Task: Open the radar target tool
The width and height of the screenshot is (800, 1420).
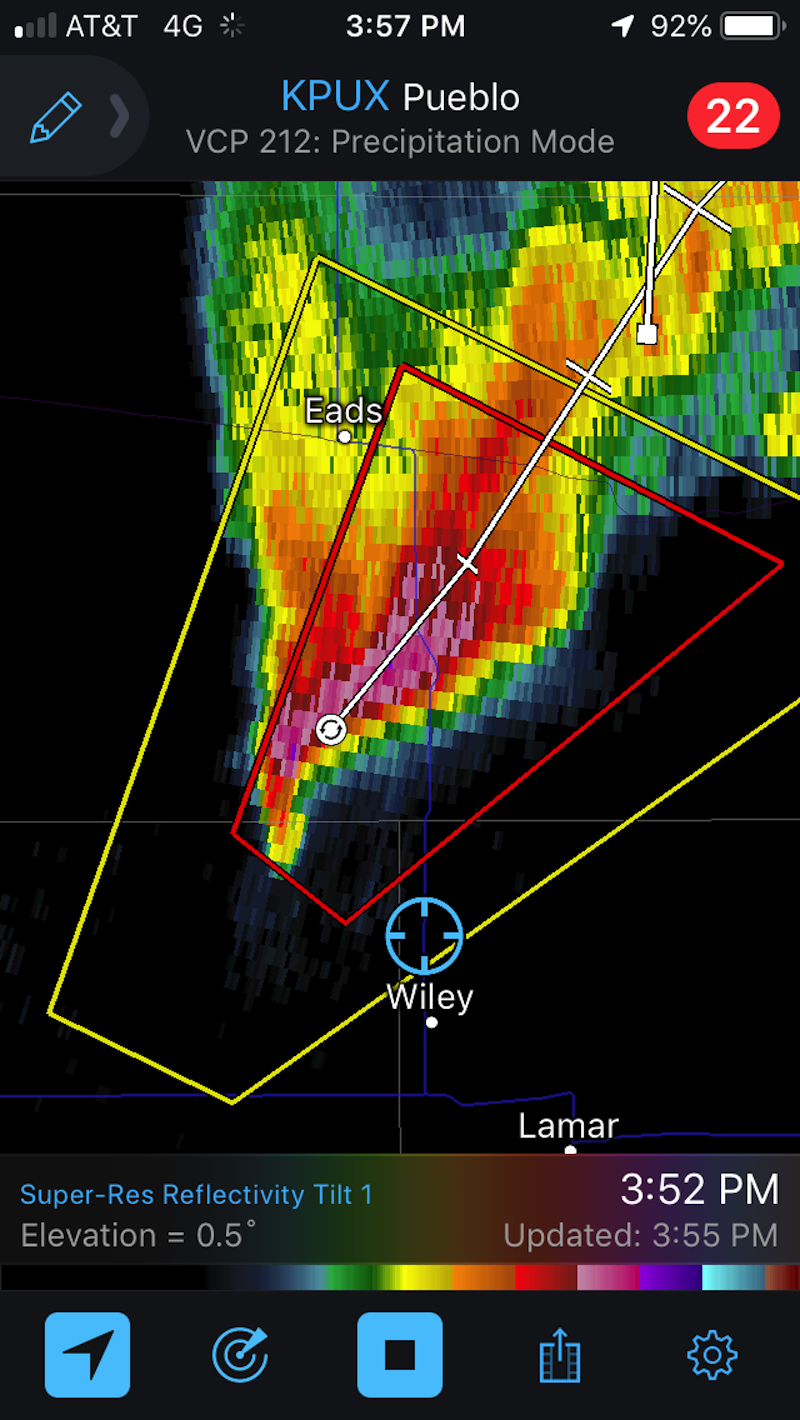Action: click(x=240, y=1356)
